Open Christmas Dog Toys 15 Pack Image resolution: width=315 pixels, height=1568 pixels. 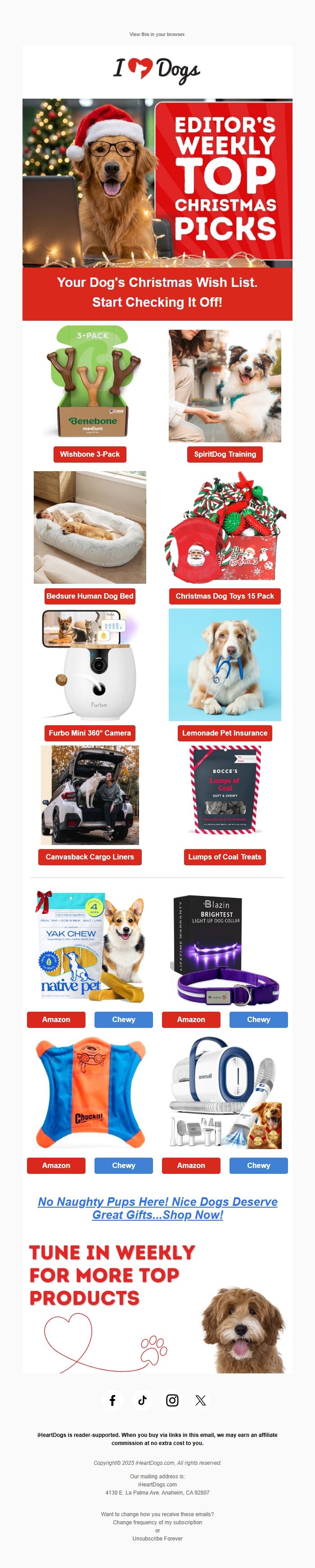tap(225, 596)
